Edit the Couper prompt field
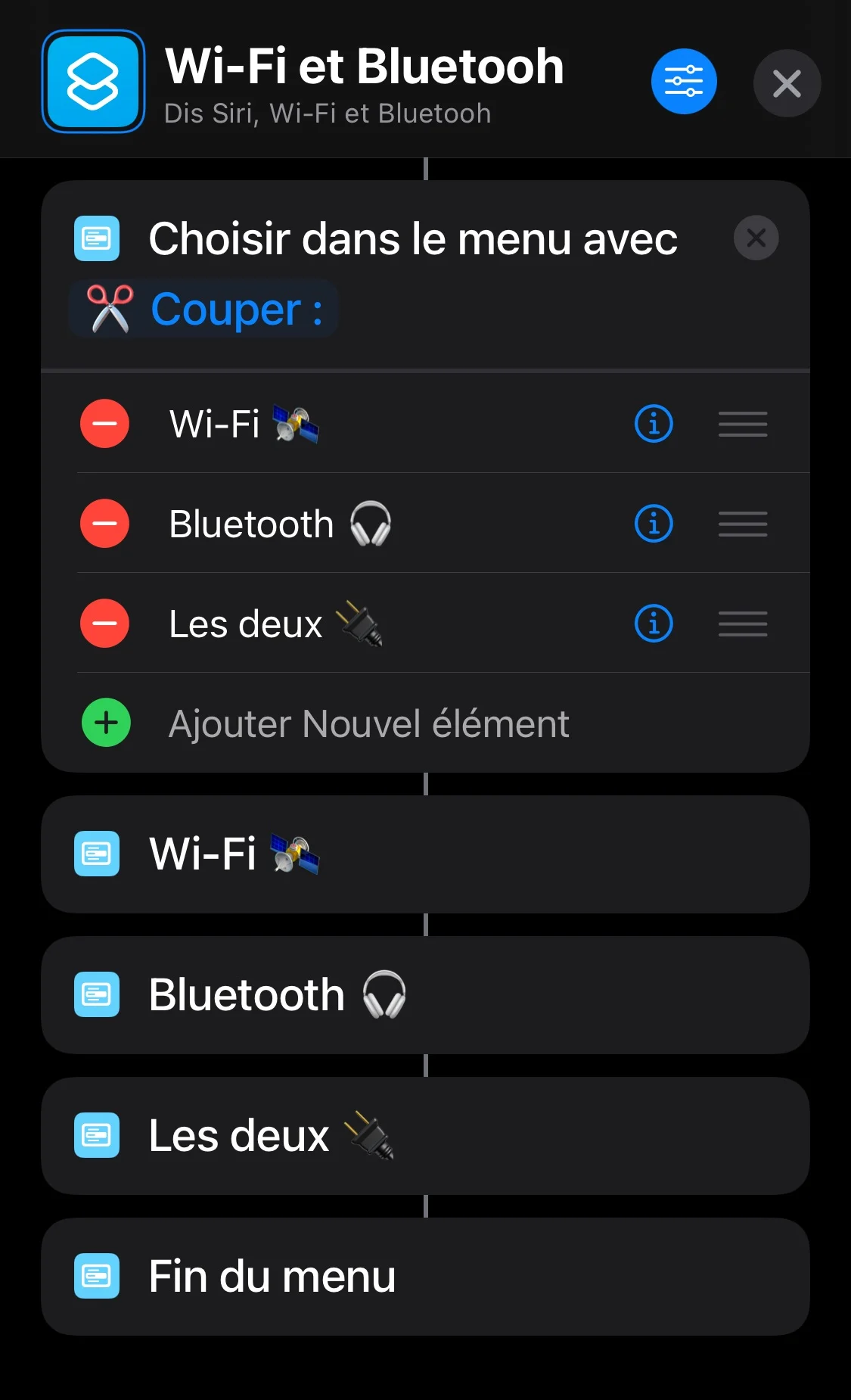This screenshot has width=851, height=1400. (203, 309)
